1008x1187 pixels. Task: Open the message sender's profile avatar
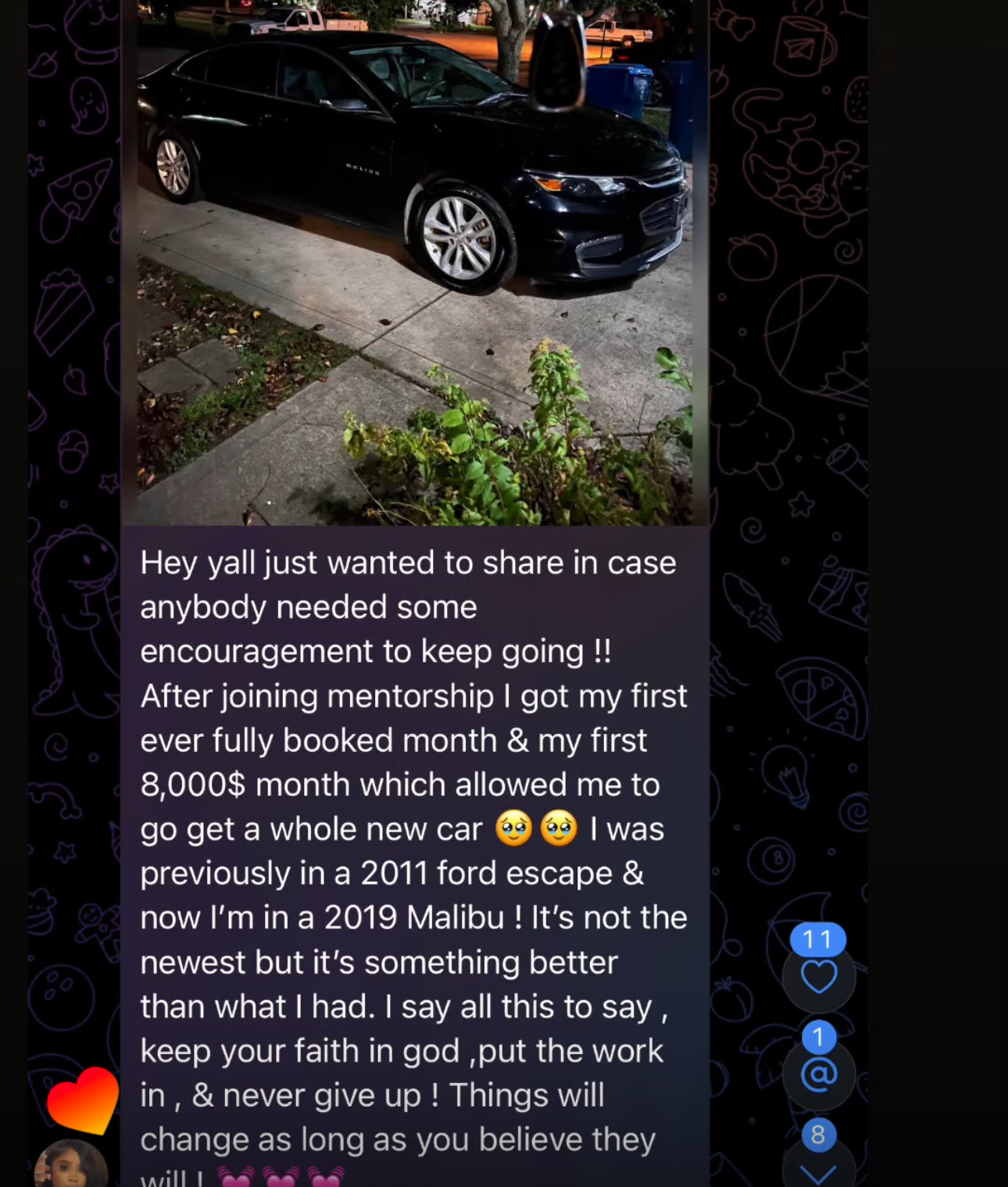pos(71,1166)
